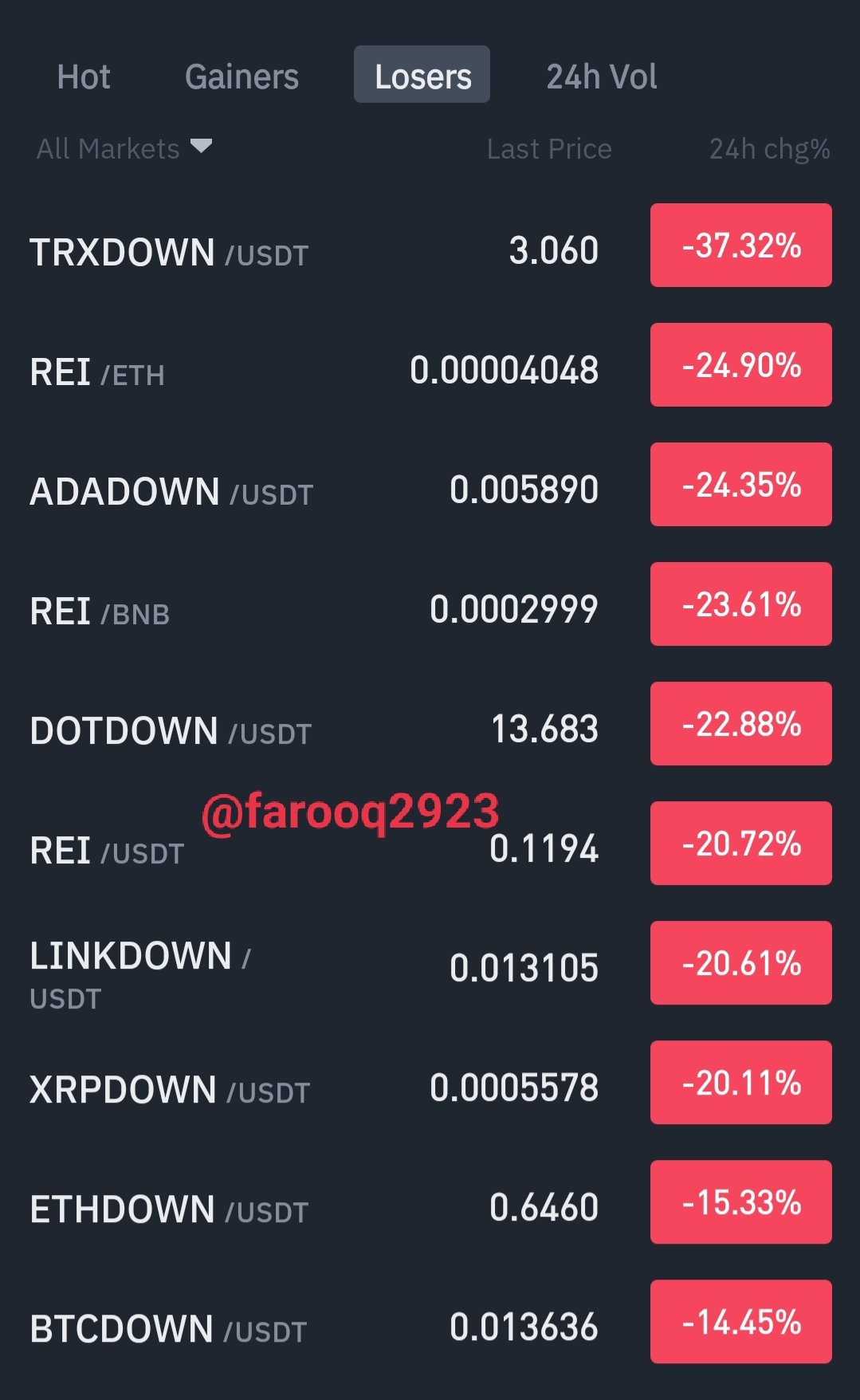Switch to the 24h Vol tab
The image size is (860, 1400).
601,77
